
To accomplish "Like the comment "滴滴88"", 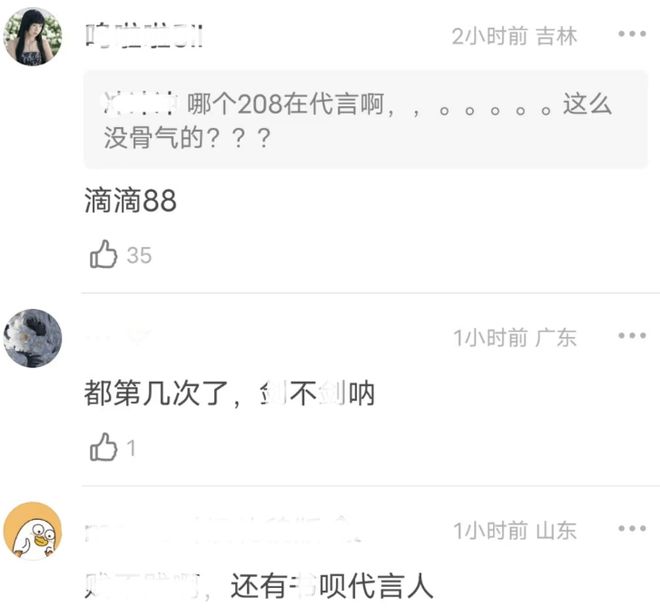I will pyautogui.click(x=104, y=255).
